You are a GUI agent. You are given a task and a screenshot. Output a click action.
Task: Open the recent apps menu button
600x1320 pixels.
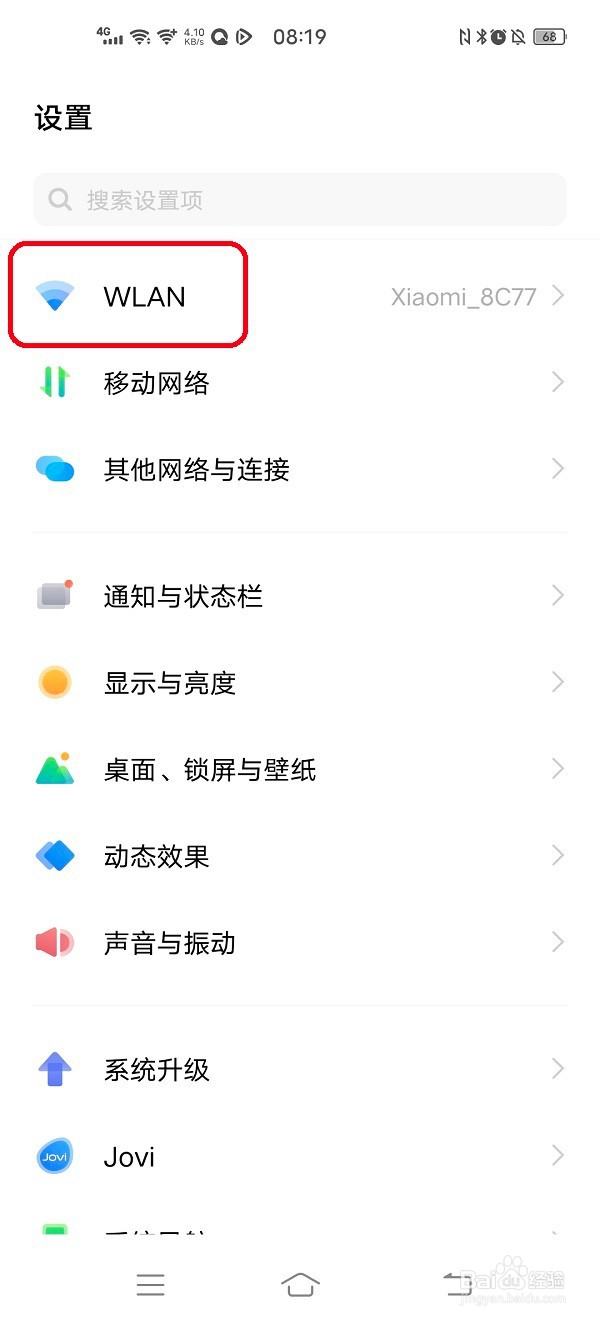point(150,1285)
